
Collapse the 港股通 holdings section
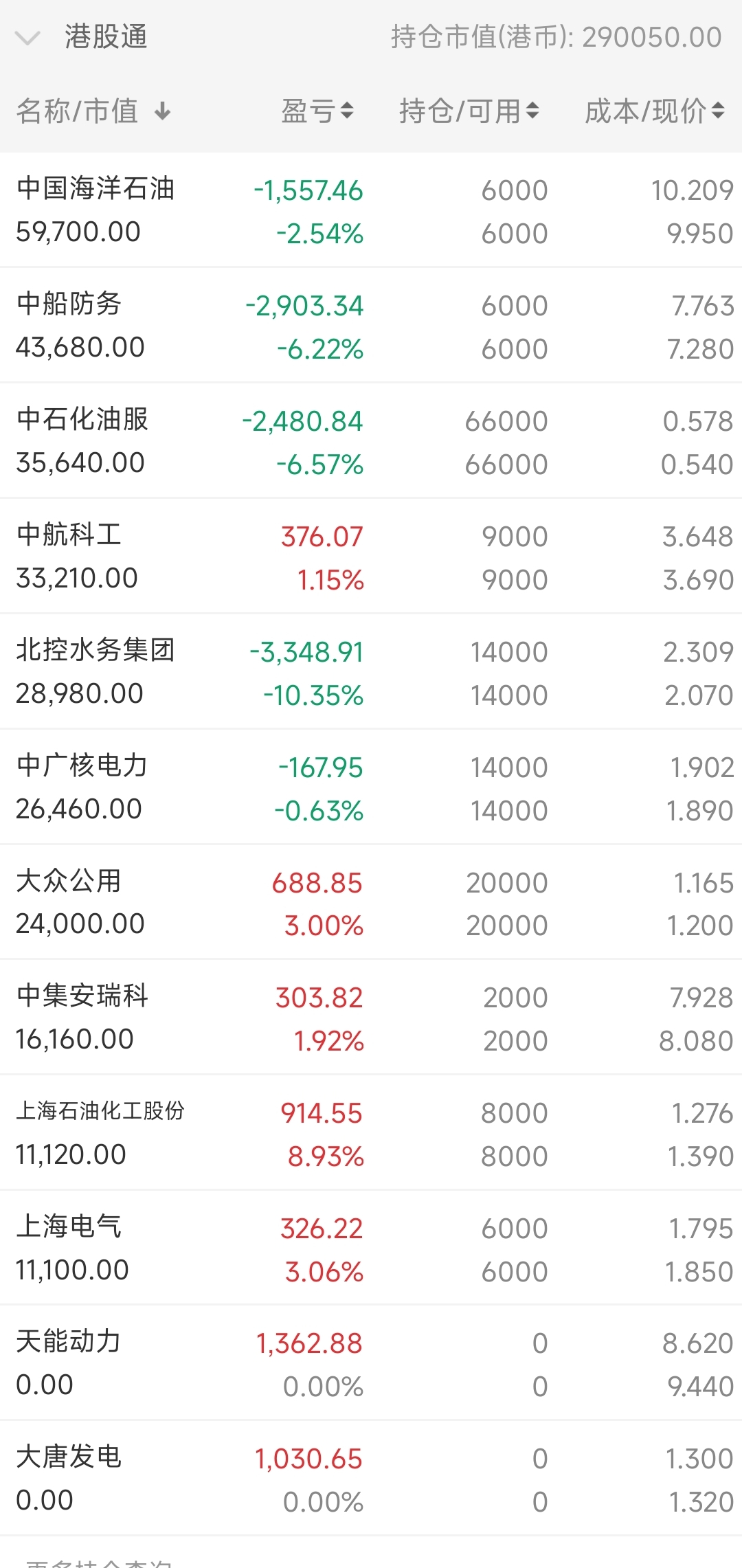click(27, 38)
